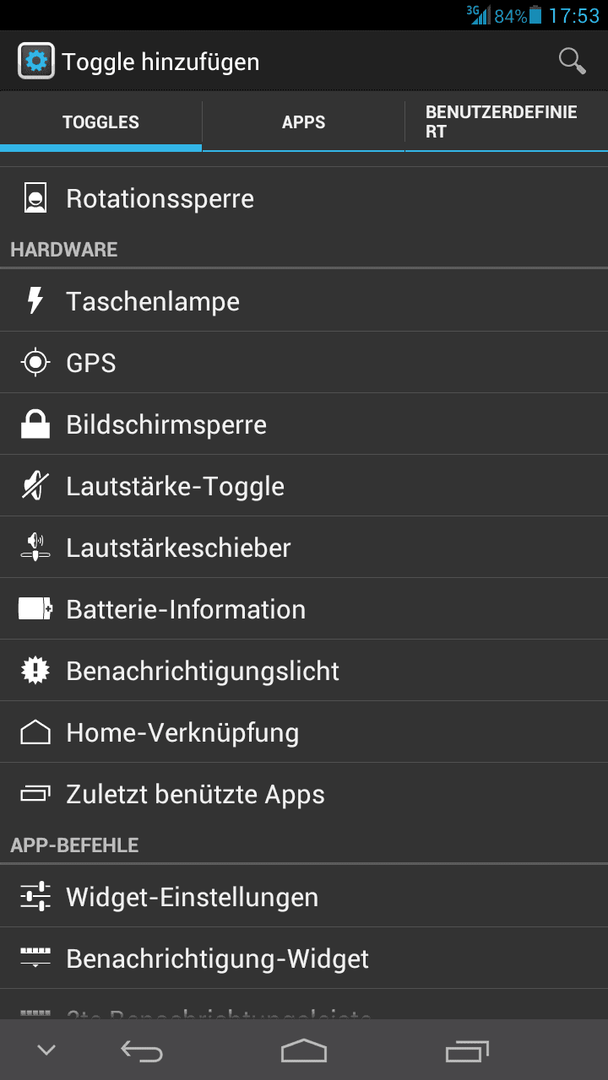608x1080 pixels.
Task: Open the search magnifier icon
Action: point(572,61)
